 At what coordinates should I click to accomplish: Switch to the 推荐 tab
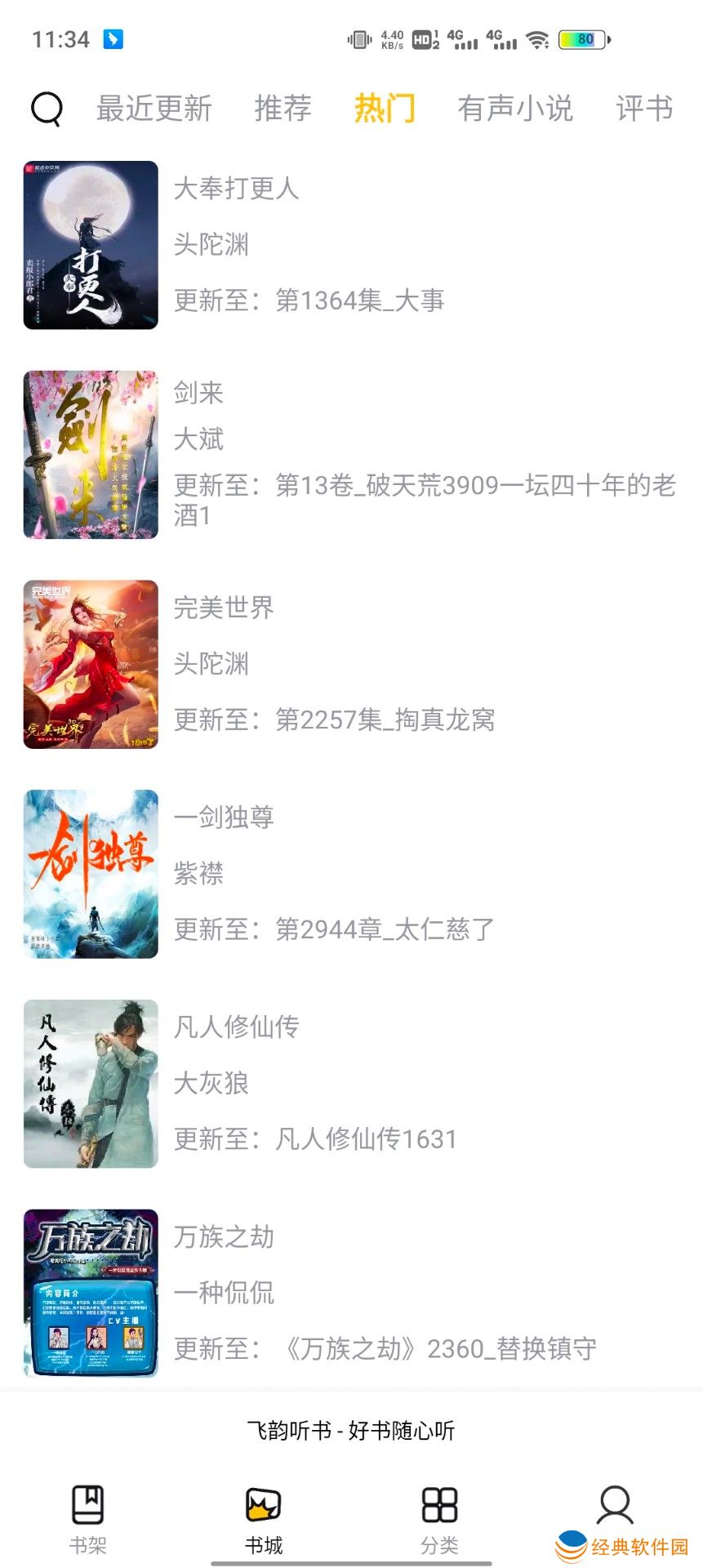(x=283, y=109)
